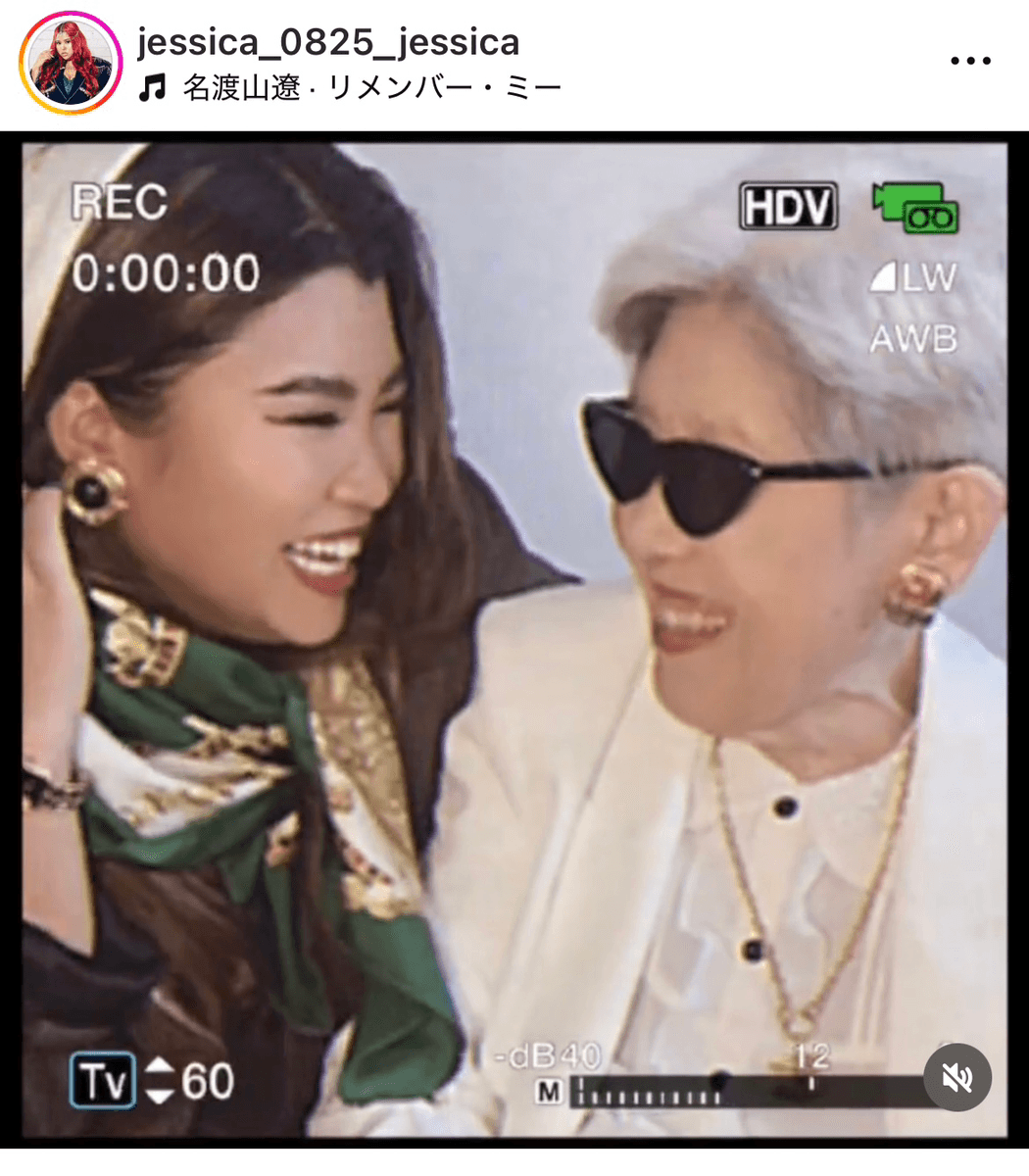This screenshot has width=1029, height=1176.
Task: Unmute the video sound
Action: pyautogui.click(x=957, y=1078)
